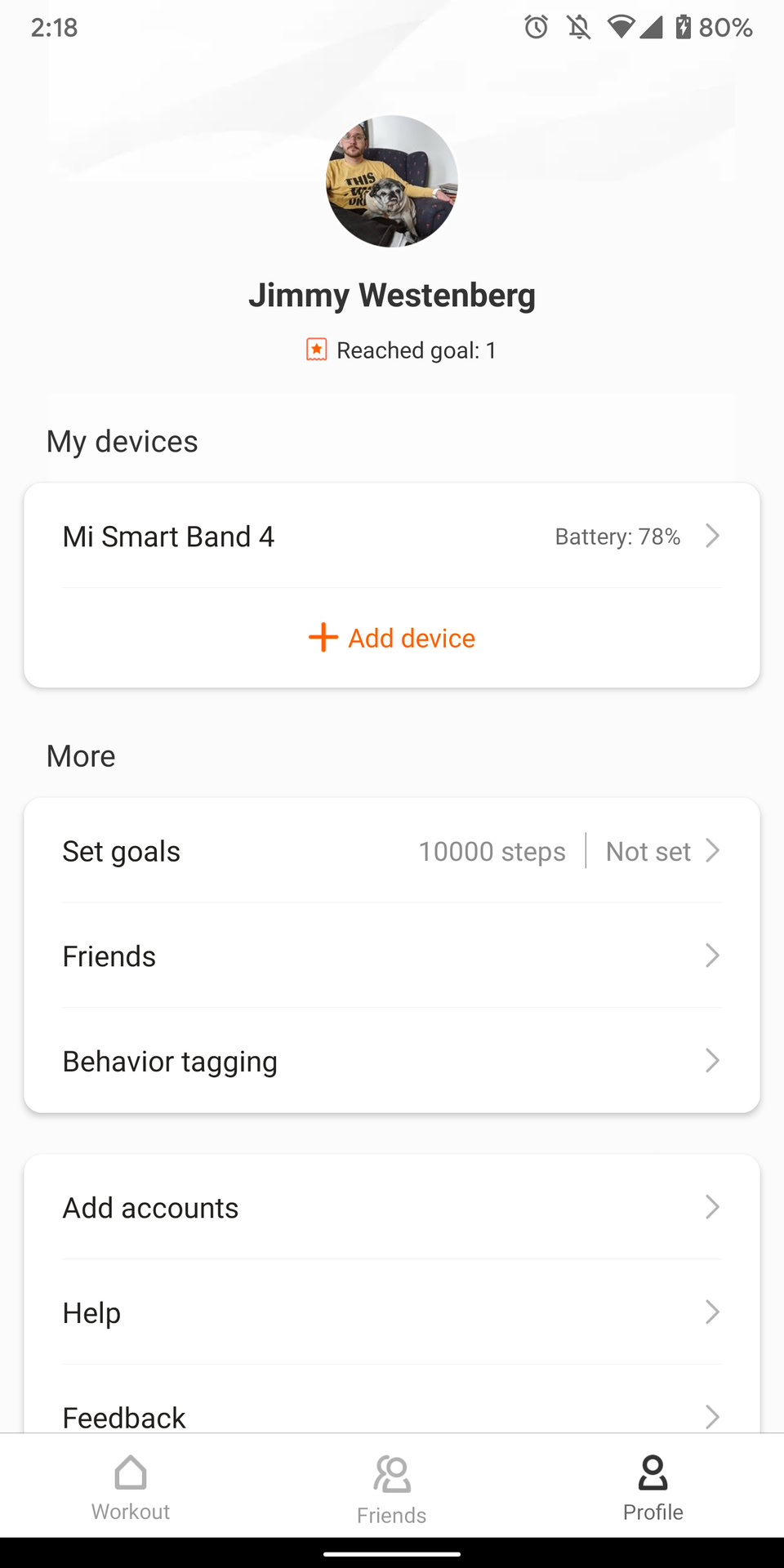This screenshot has height=1568, width=784.
Task: Open the Feedback row
Action: [392, 1416]
